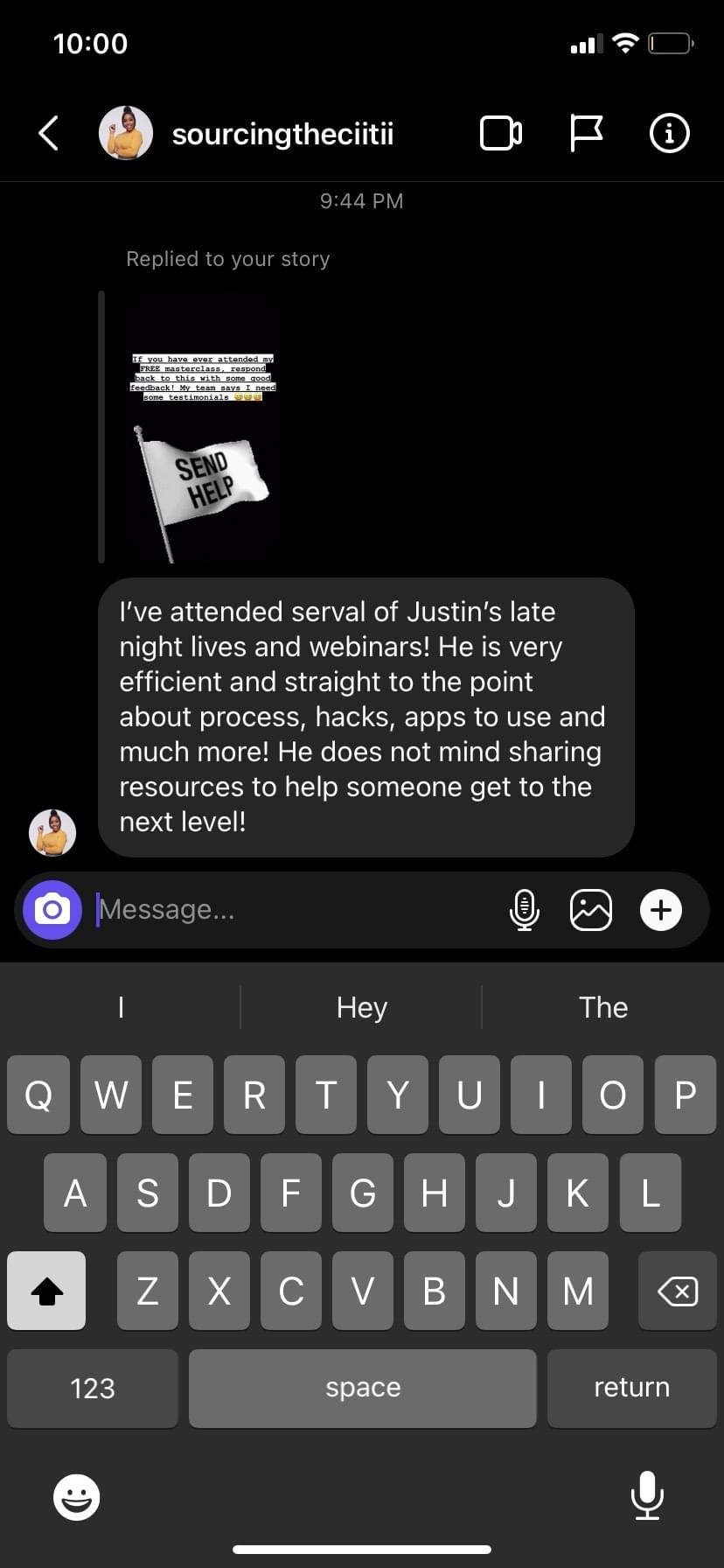Open more attachment options plus button
Image resolution: width=724 pixels, height=1568 pixels.
coord(661,910)
